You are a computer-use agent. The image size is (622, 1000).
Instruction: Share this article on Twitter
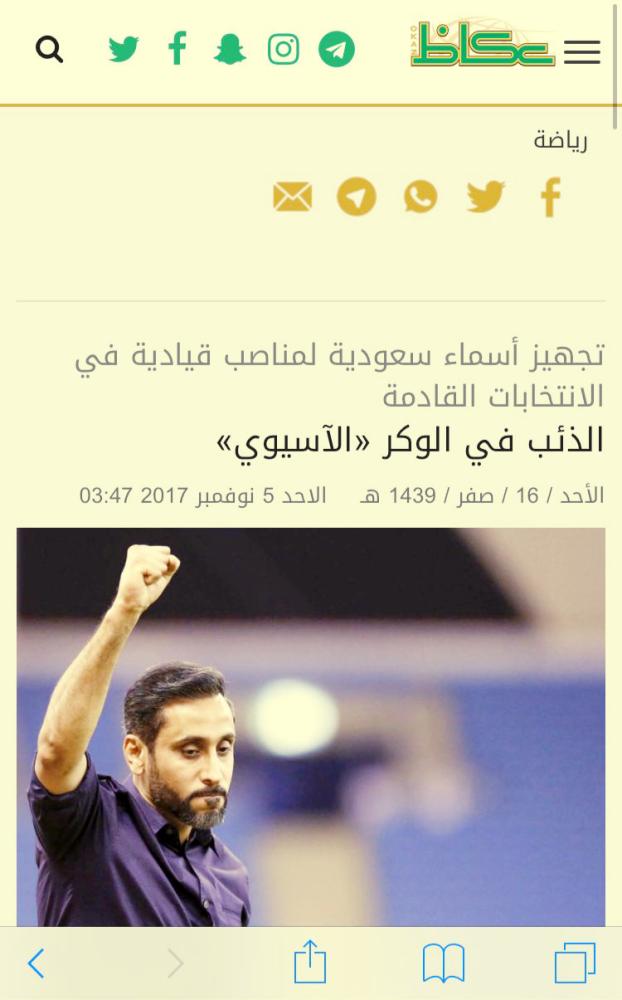486,197
